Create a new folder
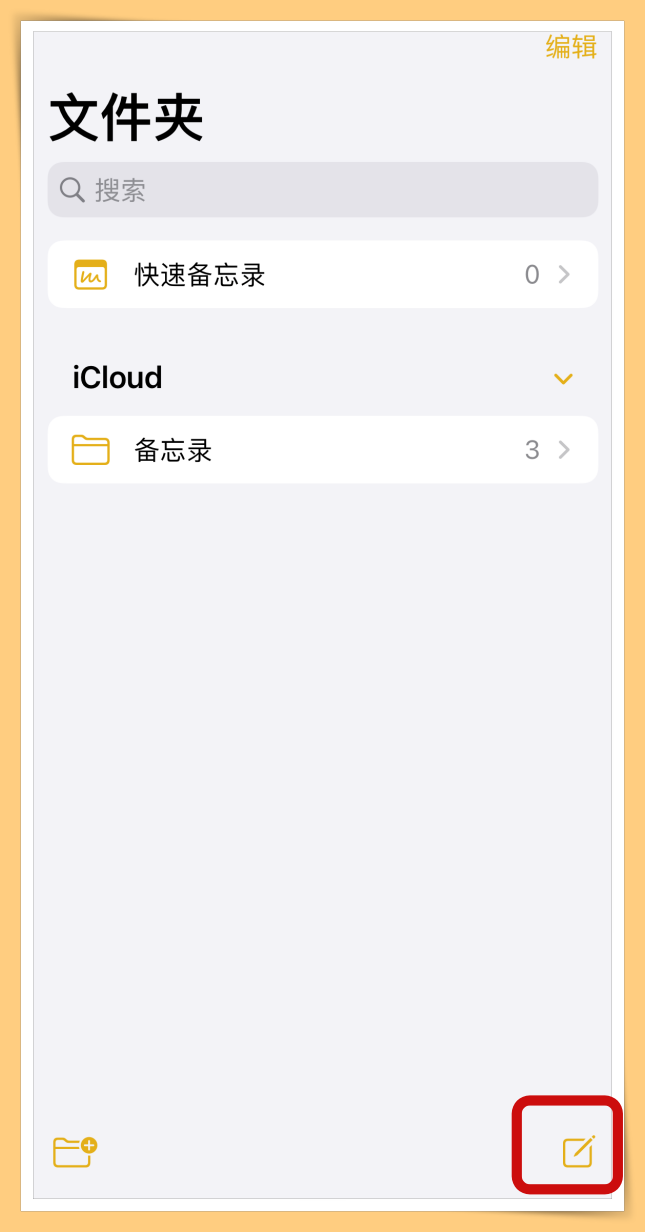The width and height of the screenshot is (645, 1232). pos(75,1152)
